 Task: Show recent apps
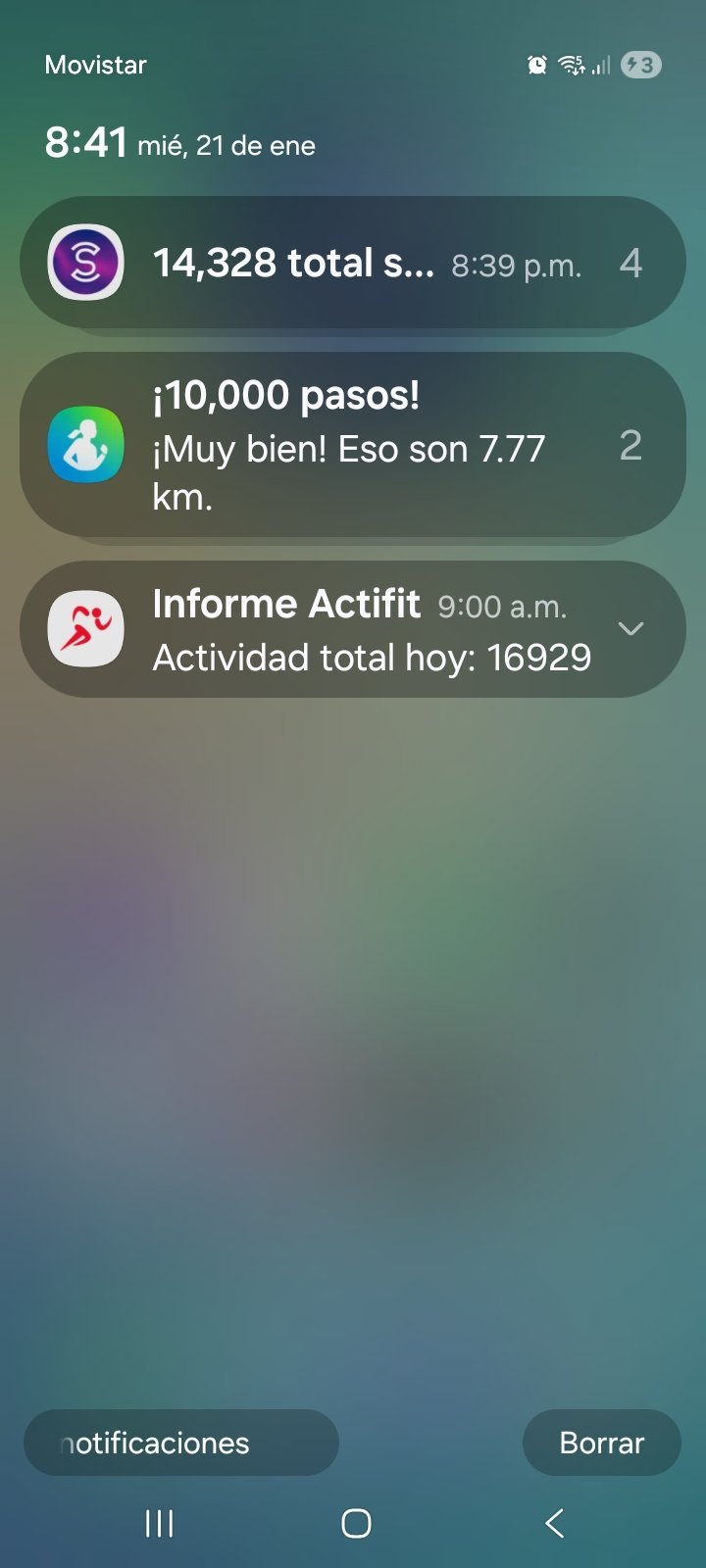[x=159, y=1523]
